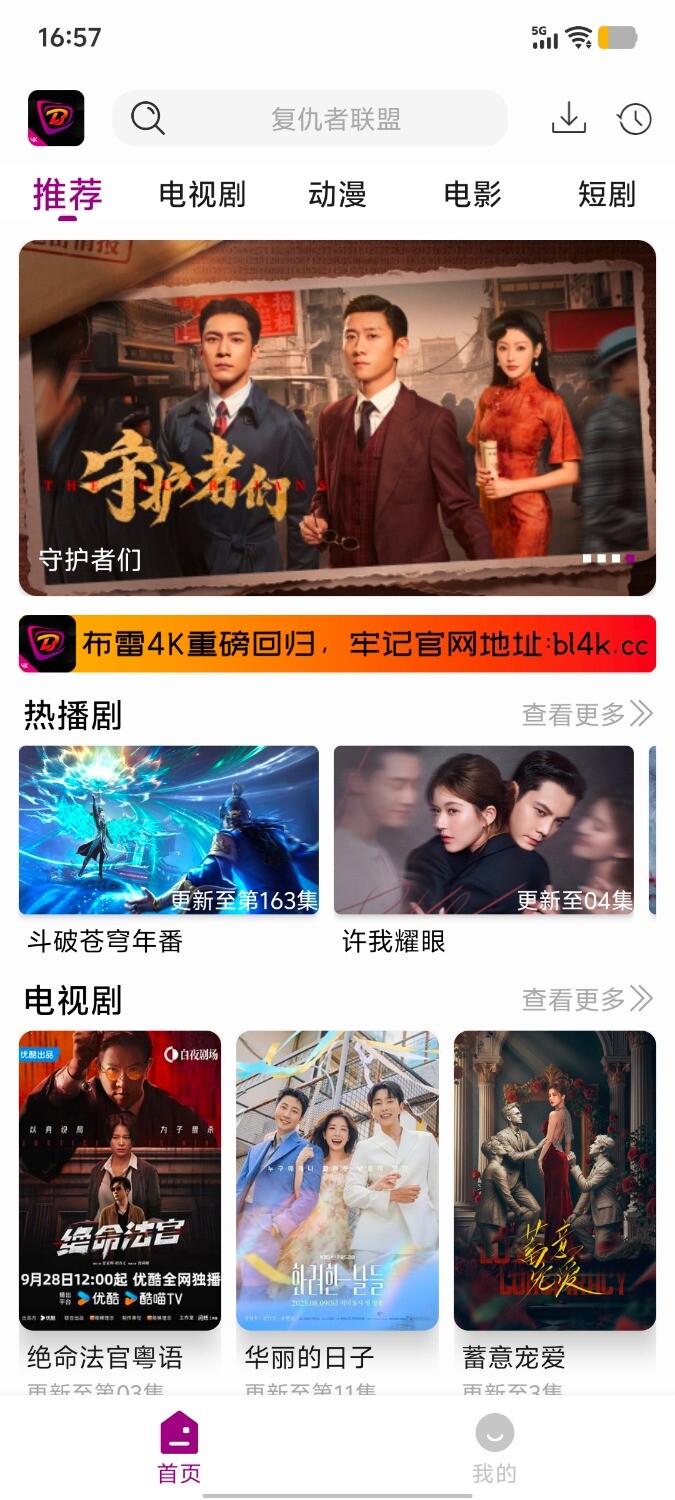Open the watch history clock icon
Viewport: 675px width, 1500px height.
pyautogui.click(x=634, y=119)
